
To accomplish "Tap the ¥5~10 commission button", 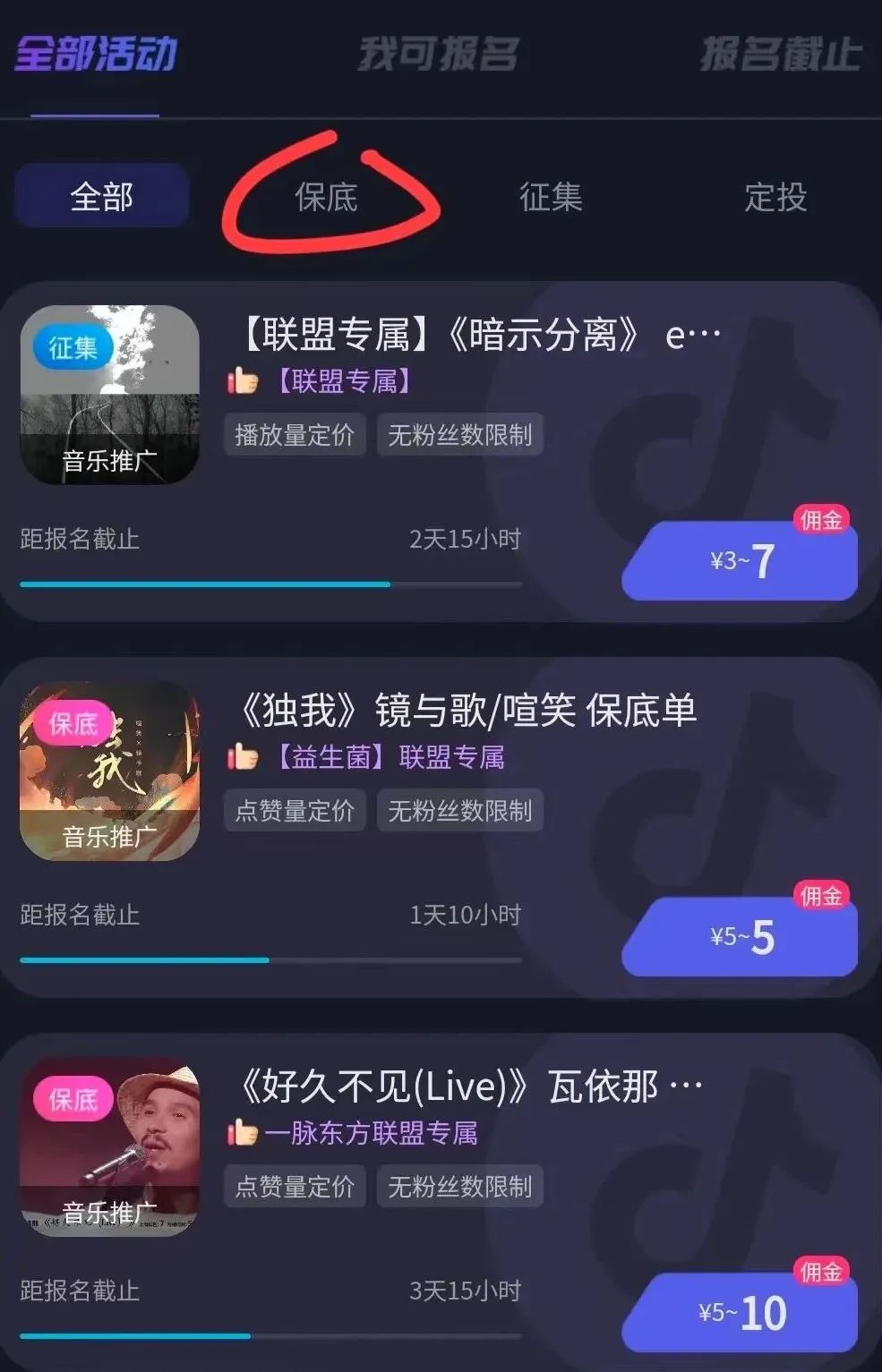I will (x=740, y=1313).
